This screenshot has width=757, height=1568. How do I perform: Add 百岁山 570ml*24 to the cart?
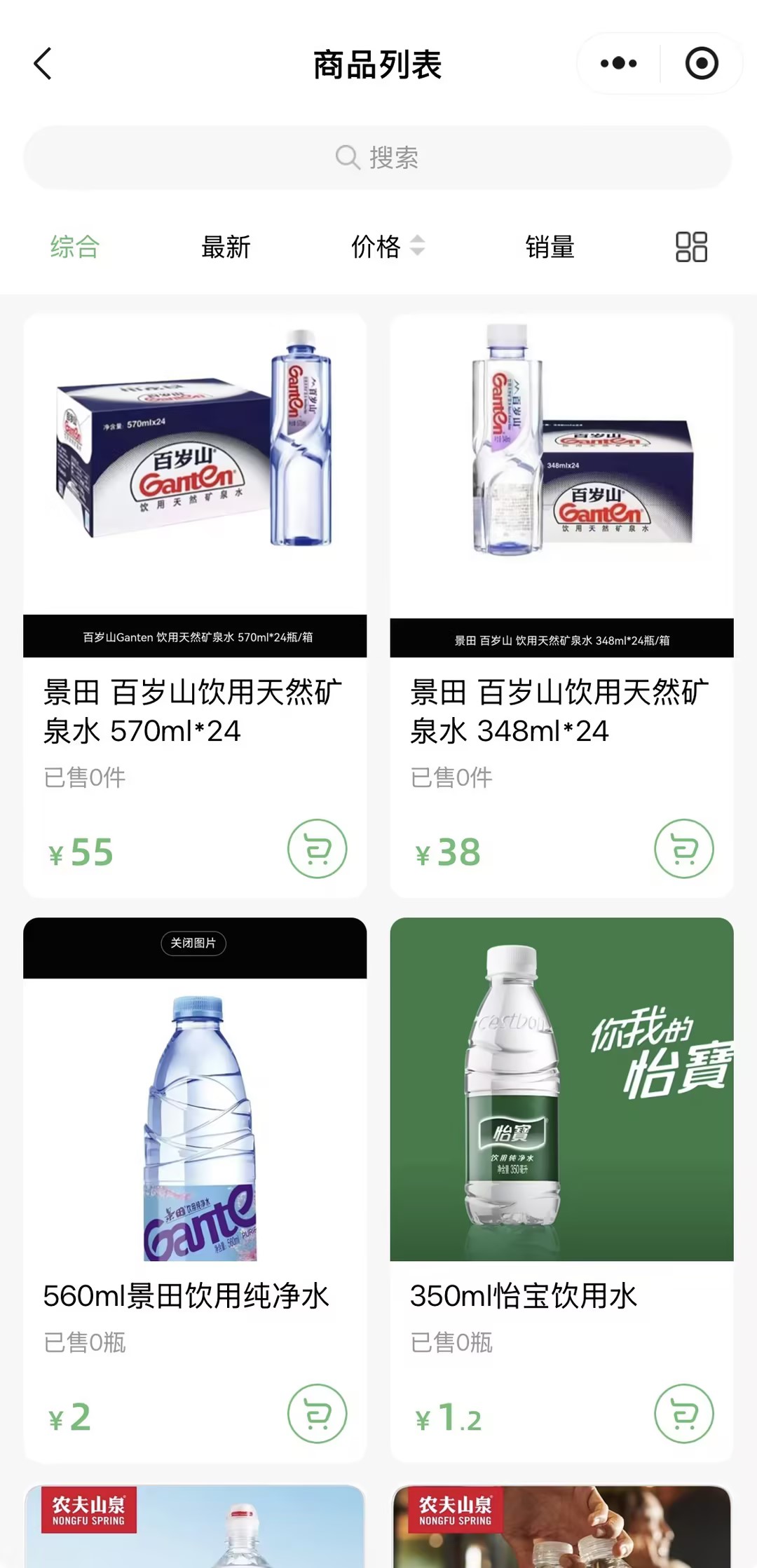pyautogui.click(x=317, y=849)
